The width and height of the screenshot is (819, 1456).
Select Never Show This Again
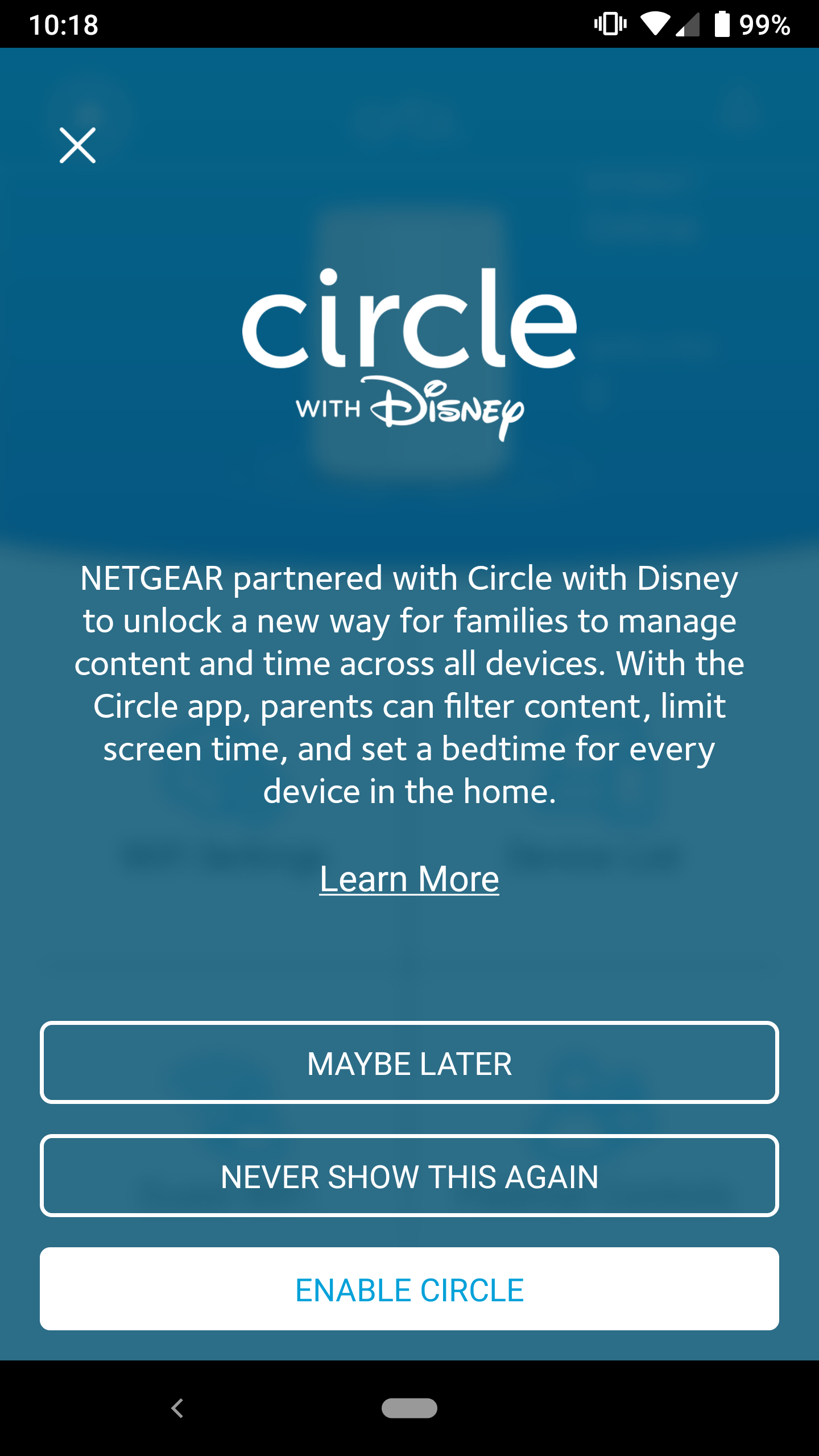pos(409,1176)
